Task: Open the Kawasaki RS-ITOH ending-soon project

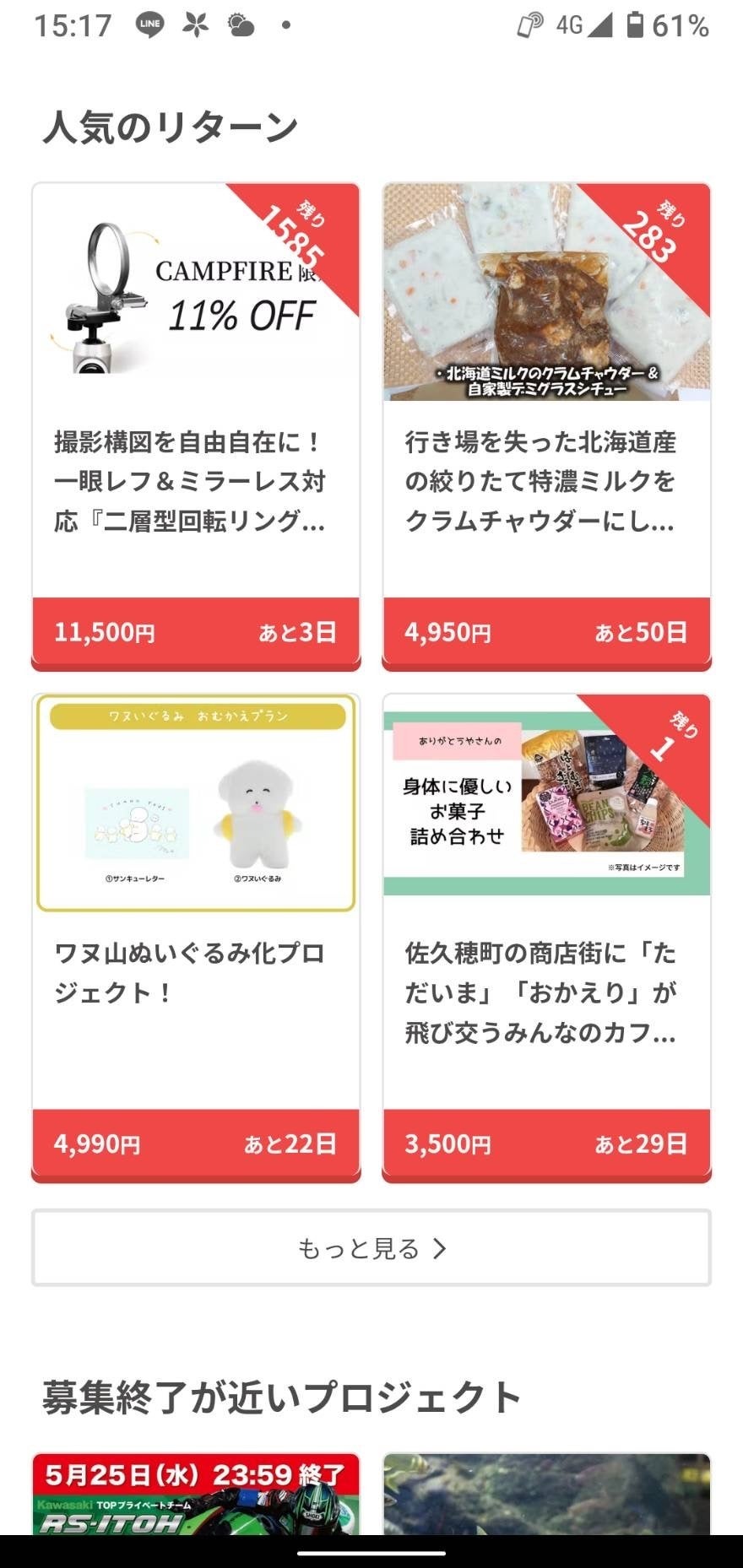Action: (196, 1494)
